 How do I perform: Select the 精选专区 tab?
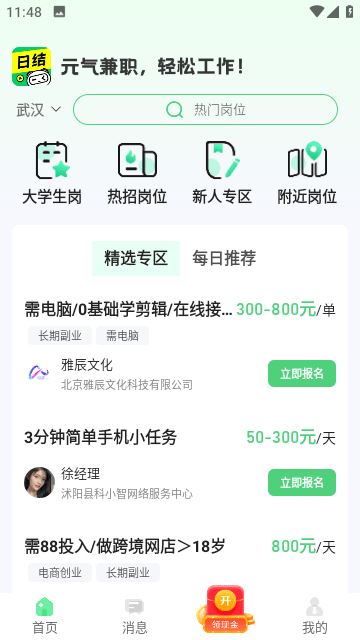pos(136,258)
